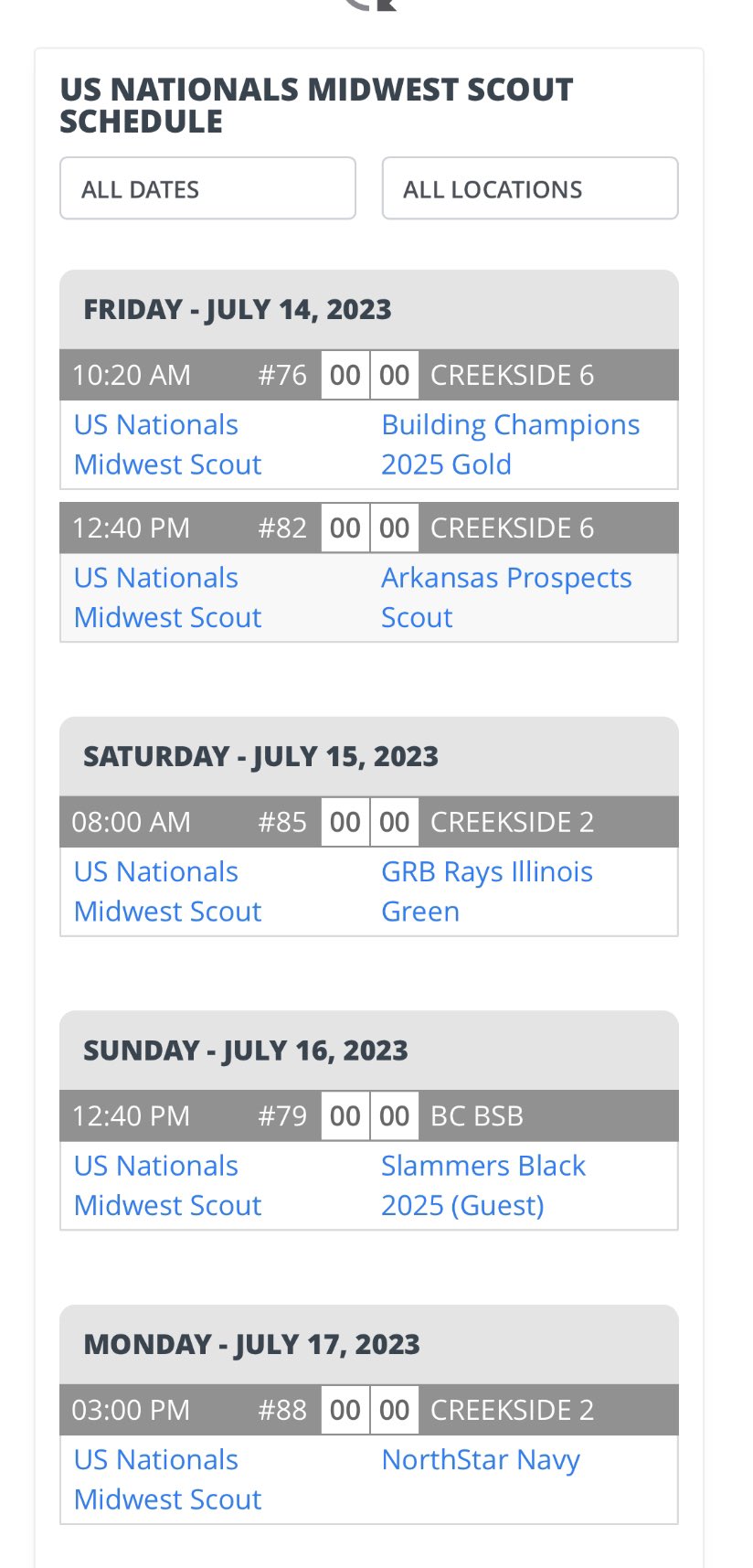The width and height of the screenshot is (753, 1568).
Task: Open US Nationals Midwest Scout in game #79
Action: click(167, 1186)
